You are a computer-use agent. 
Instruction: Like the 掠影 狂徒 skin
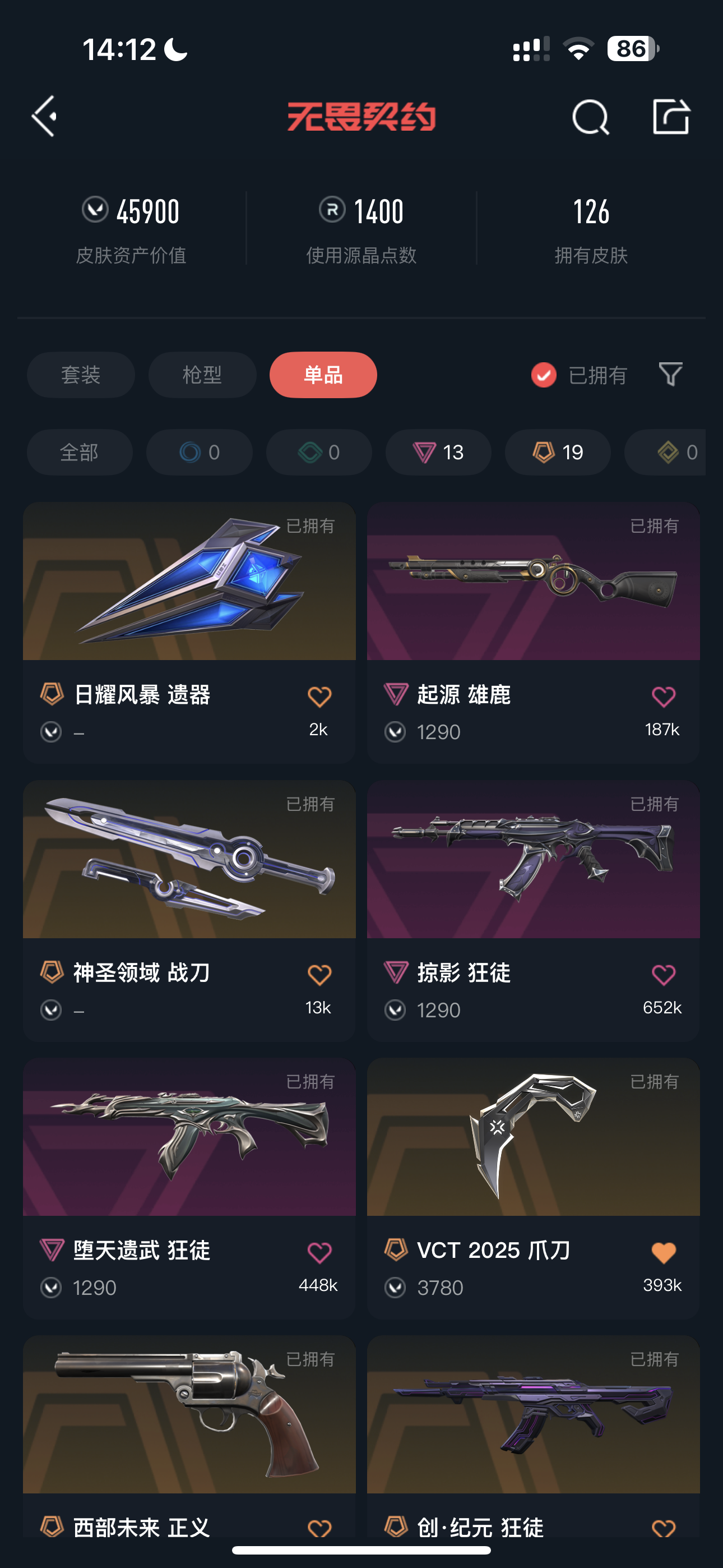click(x=664, y=975)
